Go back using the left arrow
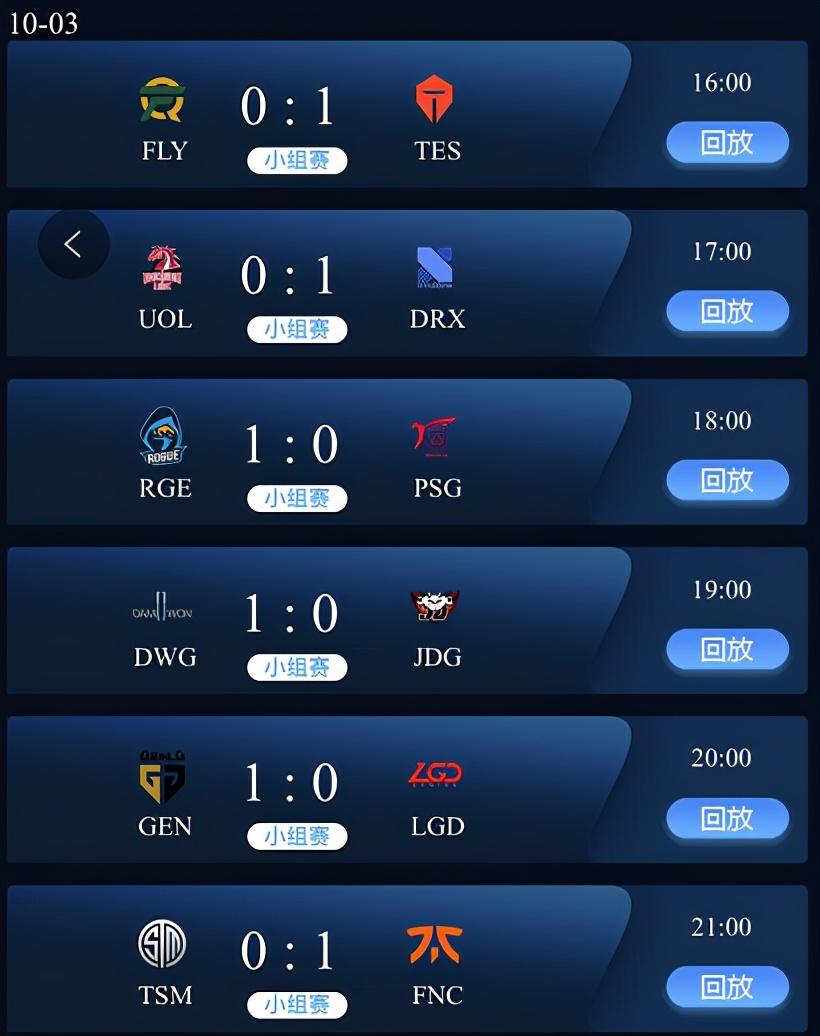The image size is (820, 1036). click(73, 243)
